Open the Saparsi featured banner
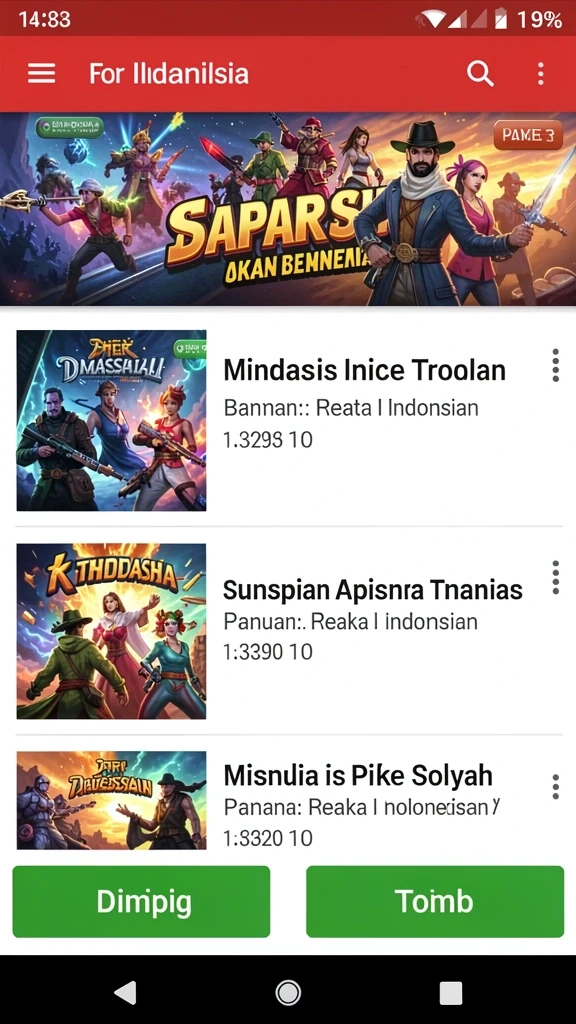The height and width of the screenshot is (1024, 576). pyautogui.click(x=288, y=209)
